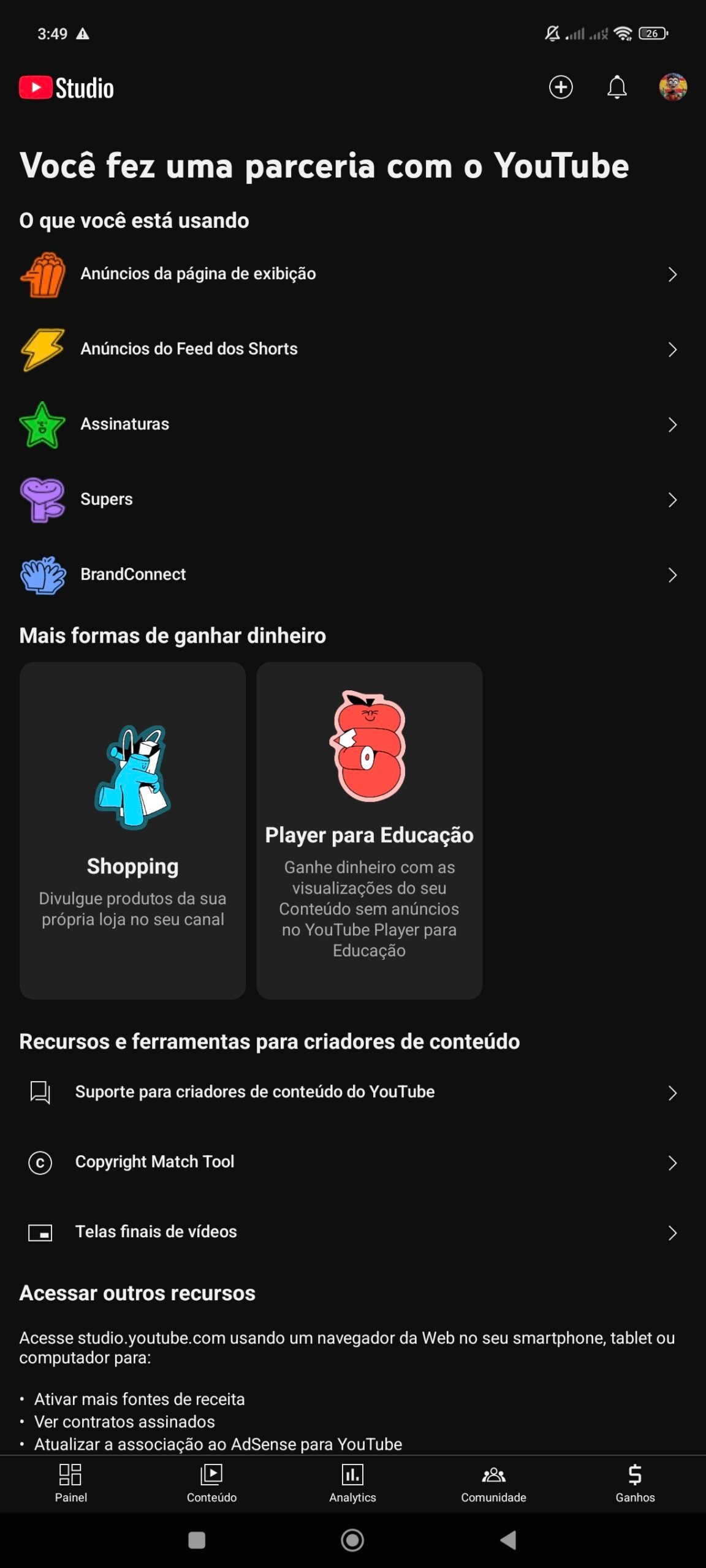The width and height of the screenshot is (706, 1568).
Task: Open the Supers row
Action: (349, 500)
